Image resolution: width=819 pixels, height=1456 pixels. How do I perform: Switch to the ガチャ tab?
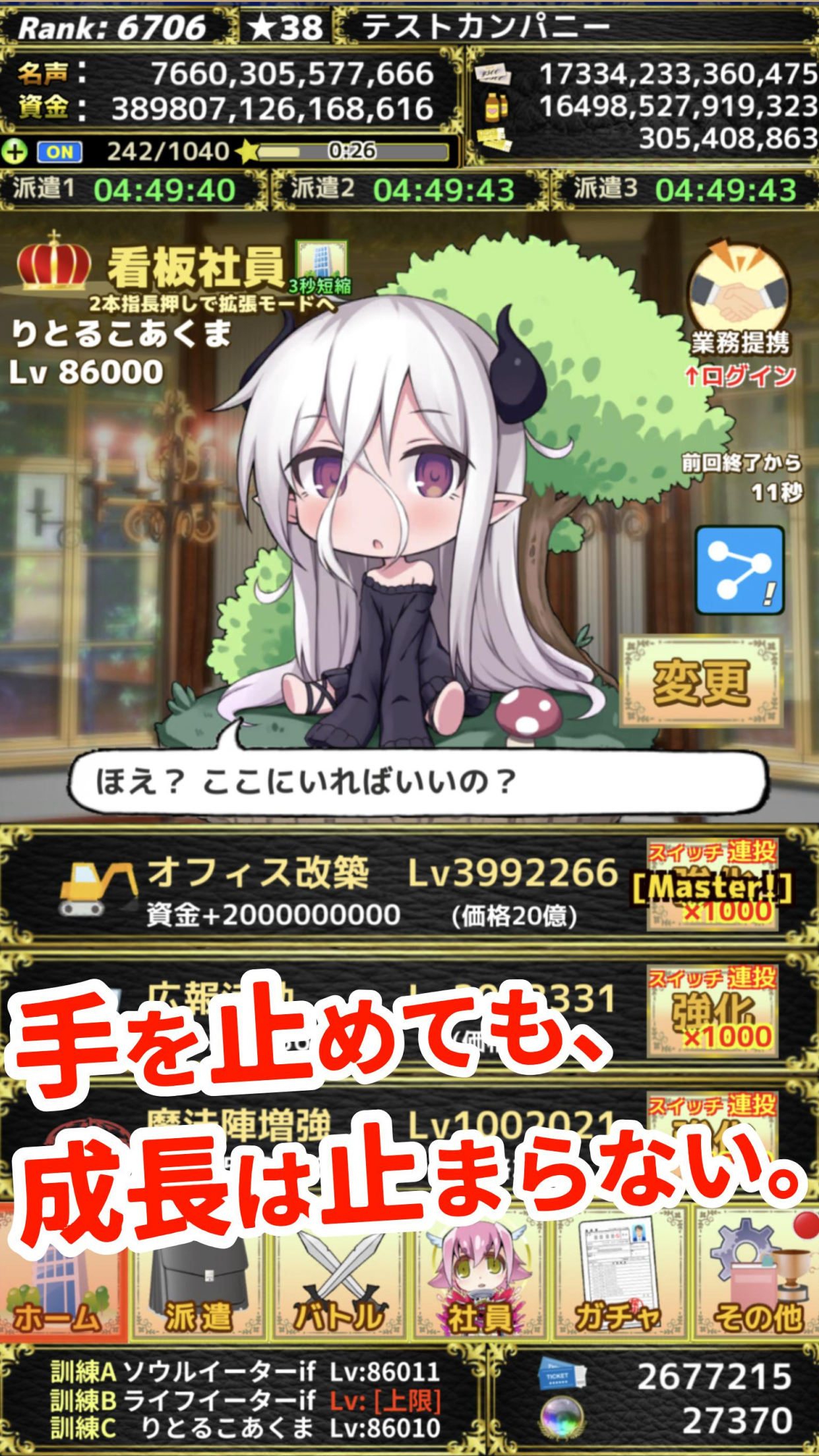[619, 1278]
